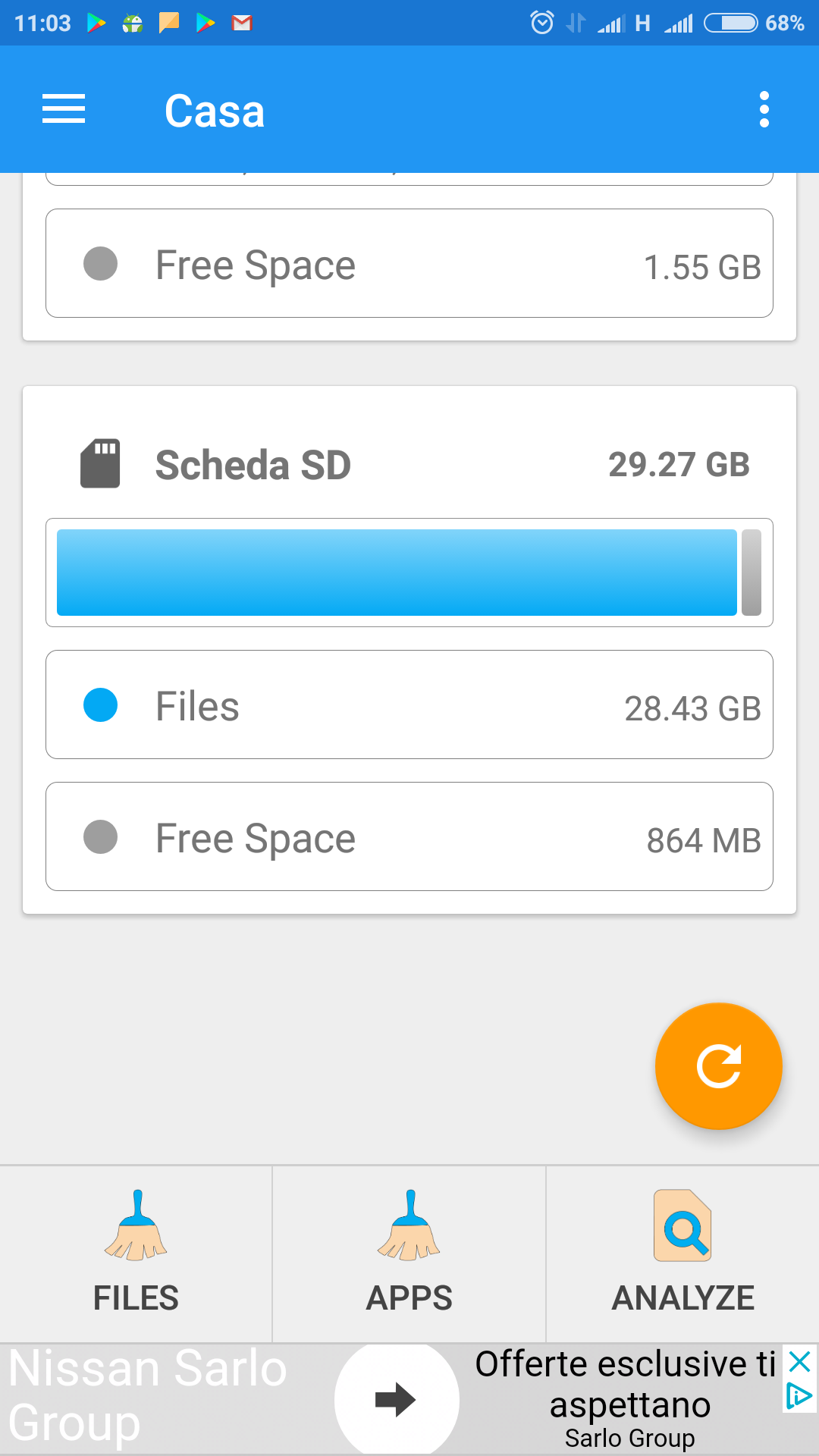This screenshot has height=1456, width=819.
Task: Select the 864 MB Free Space row
Action: [x=409, y=836]
